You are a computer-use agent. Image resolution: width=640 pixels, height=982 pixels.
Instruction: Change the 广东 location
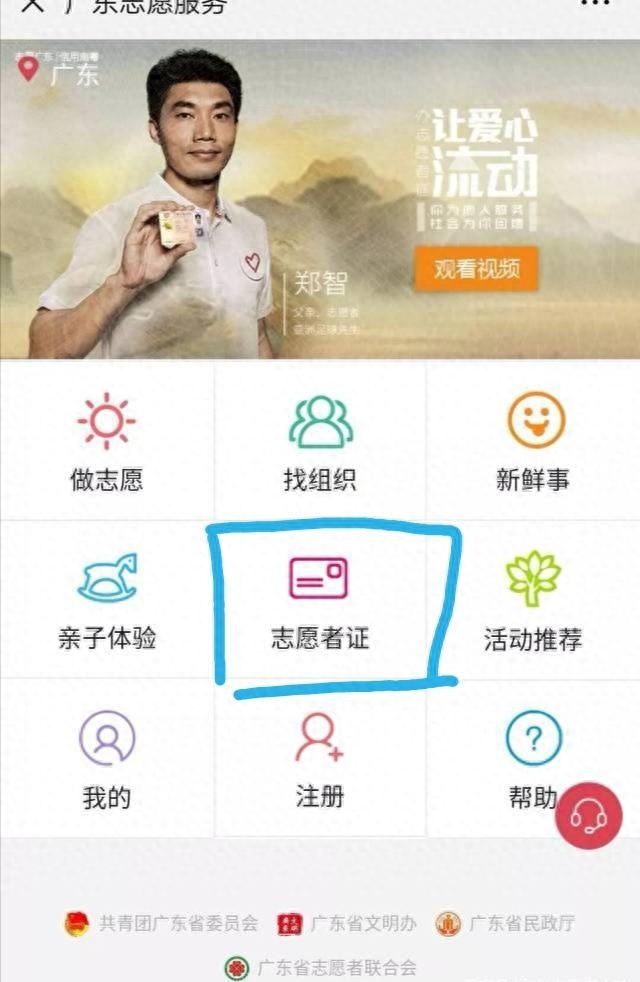tap(60, 72)
